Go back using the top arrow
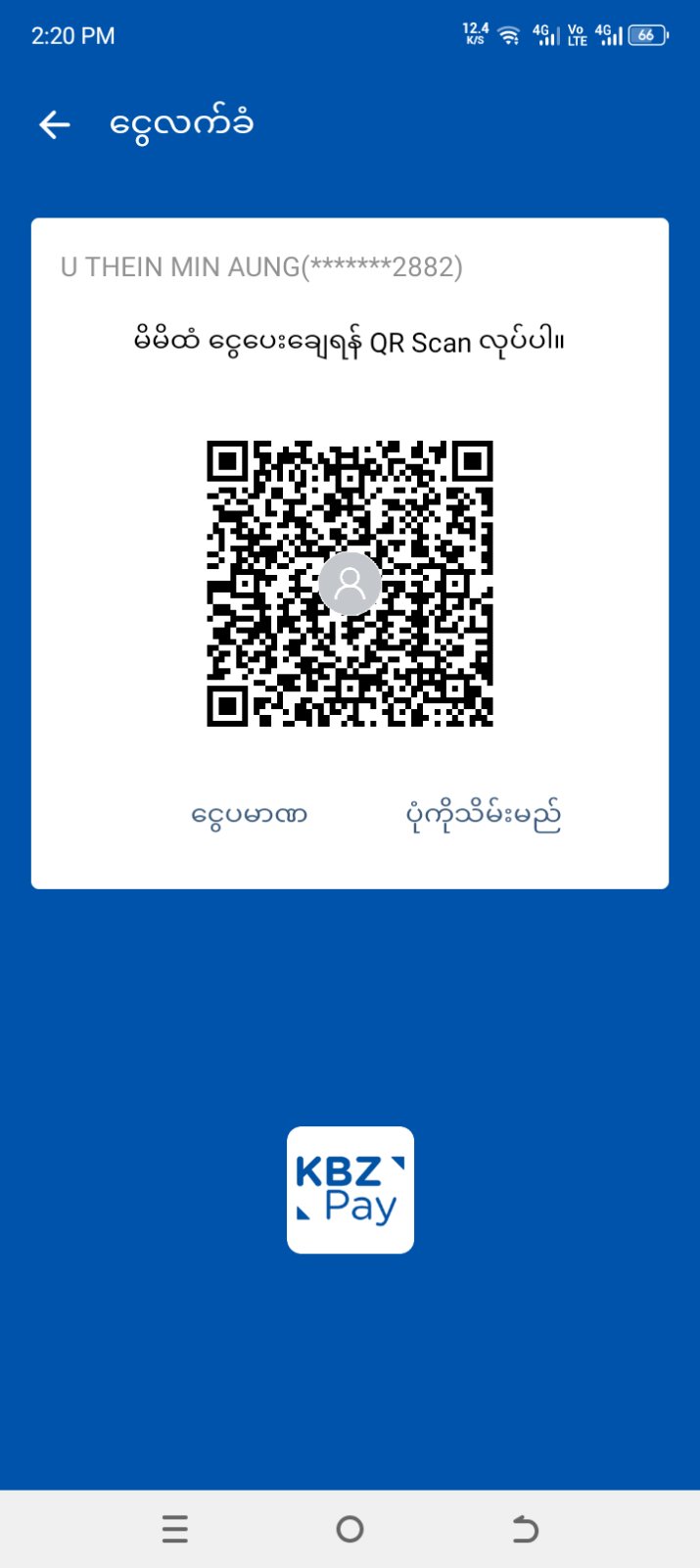 [x=55, y=124]
